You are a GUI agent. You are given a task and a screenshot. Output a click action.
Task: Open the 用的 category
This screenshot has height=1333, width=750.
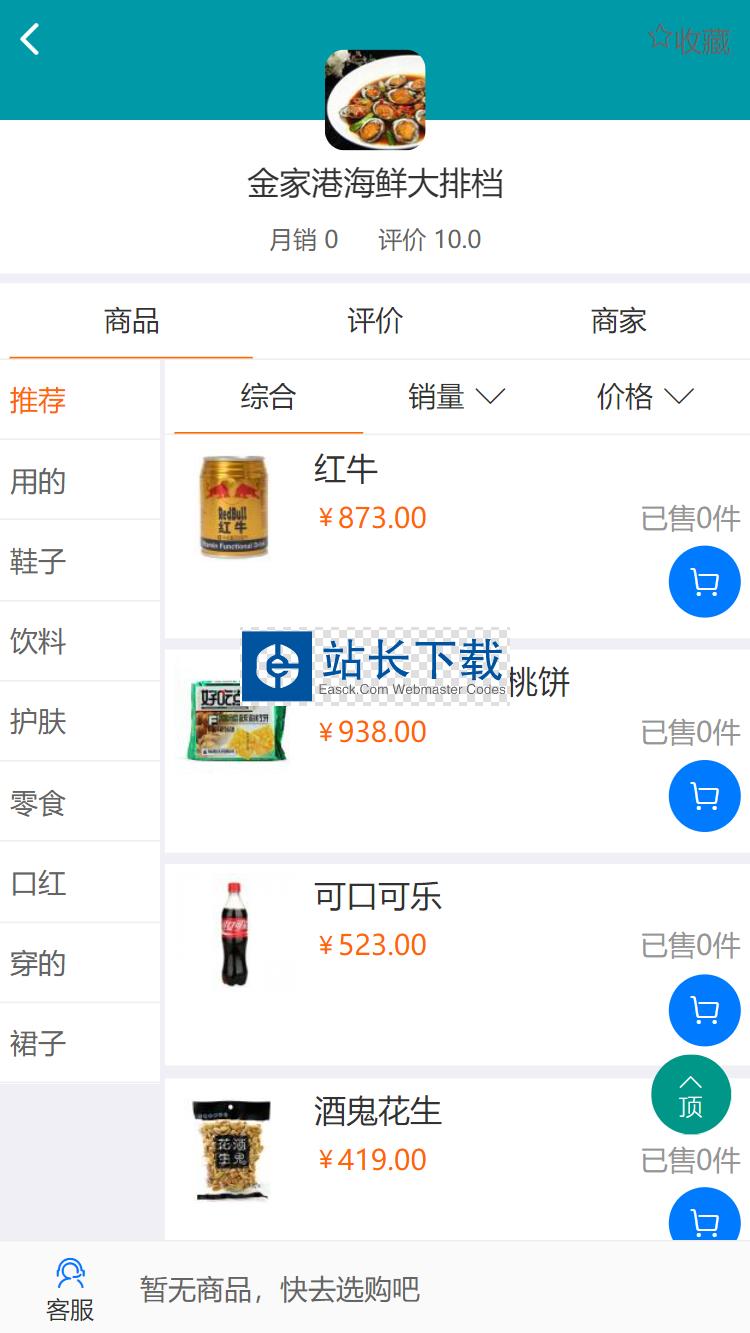tap(38, 481)
